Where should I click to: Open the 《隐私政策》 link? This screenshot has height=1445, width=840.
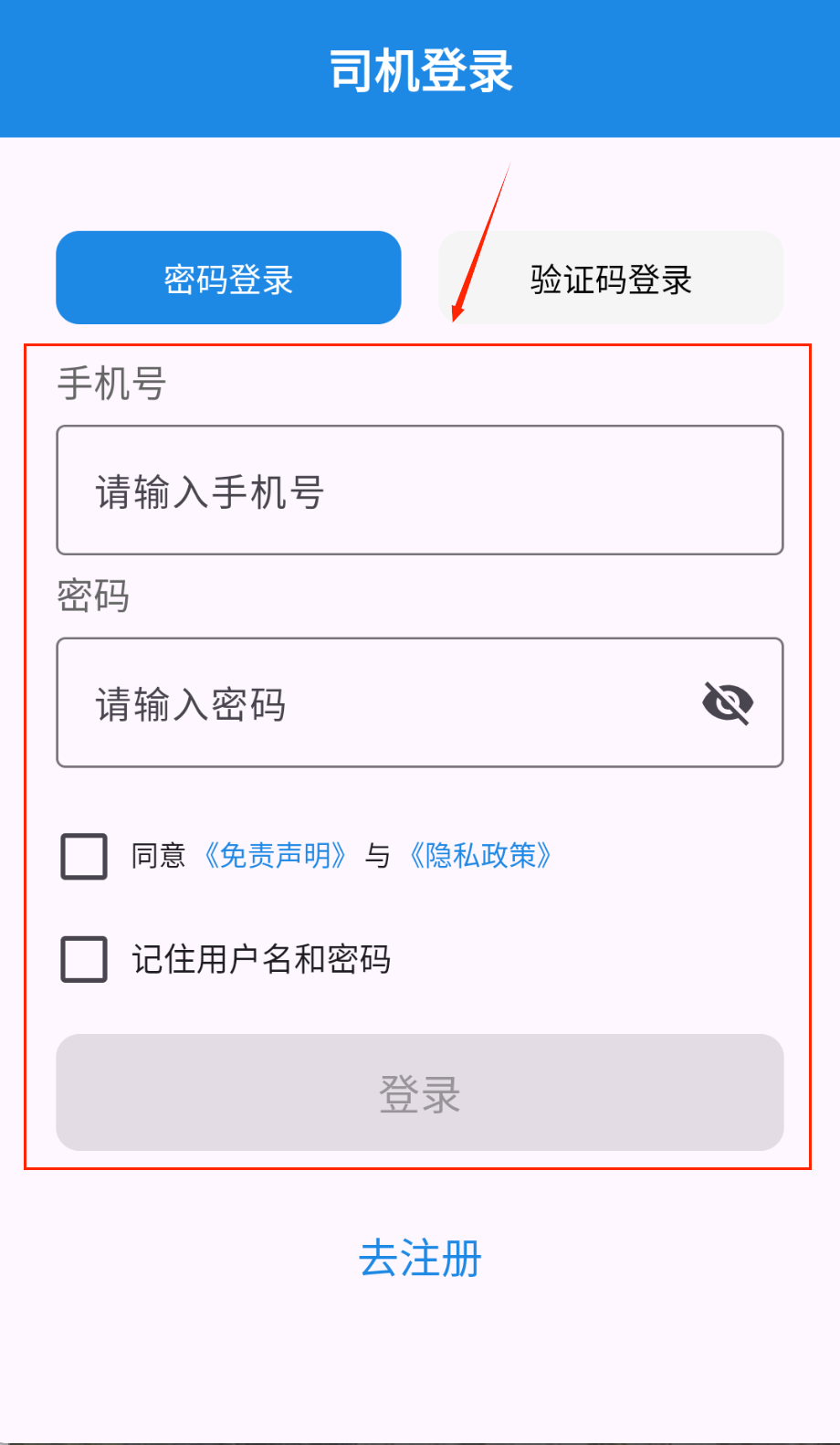tap(480, 856)
